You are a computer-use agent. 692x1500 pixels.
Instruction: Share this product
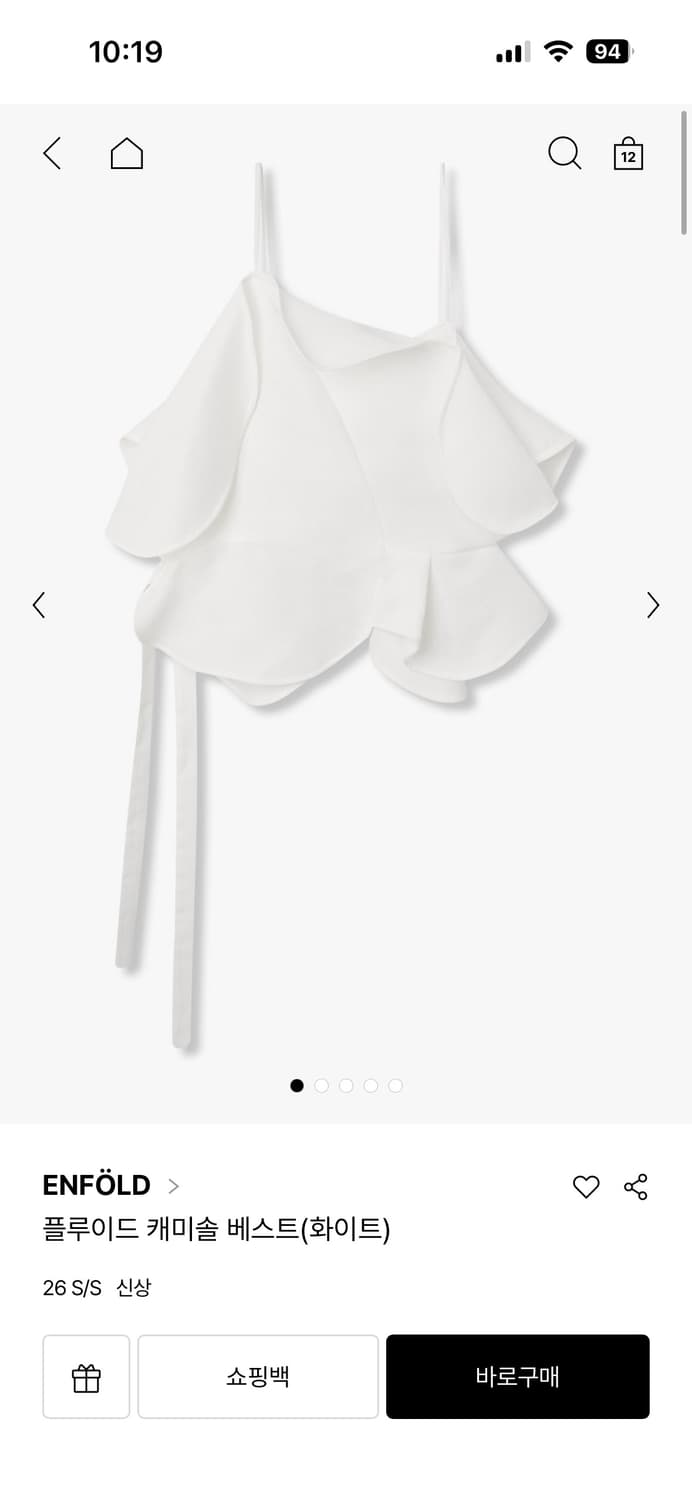[636, 1187]
